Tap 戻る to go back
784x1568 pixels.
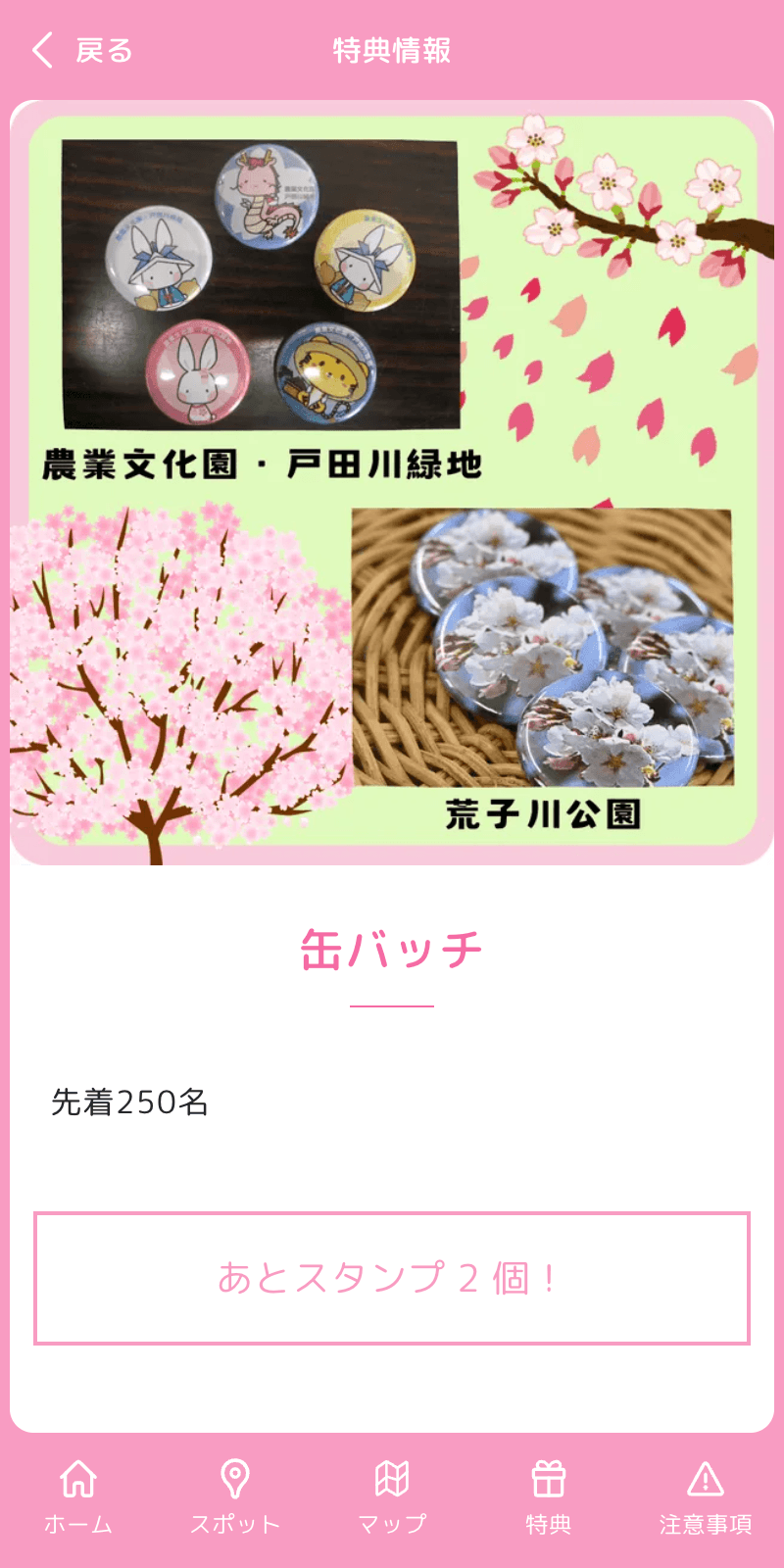pos(104,49)
